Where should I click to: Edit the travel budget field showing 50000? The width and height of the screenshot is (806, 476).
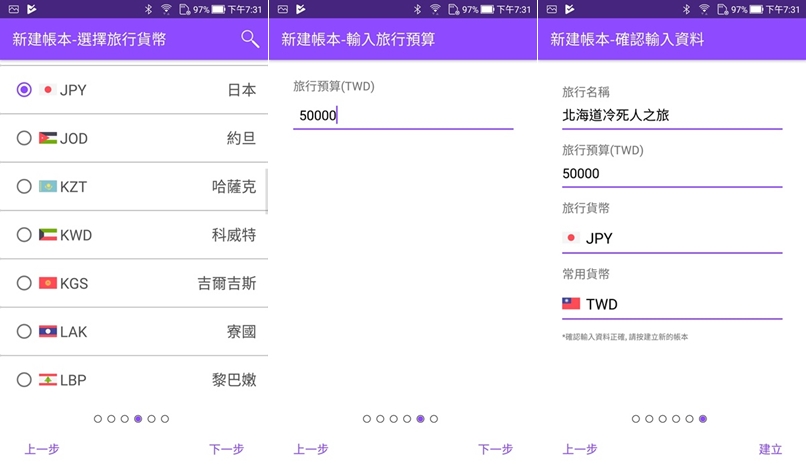[x=402, y=115]
